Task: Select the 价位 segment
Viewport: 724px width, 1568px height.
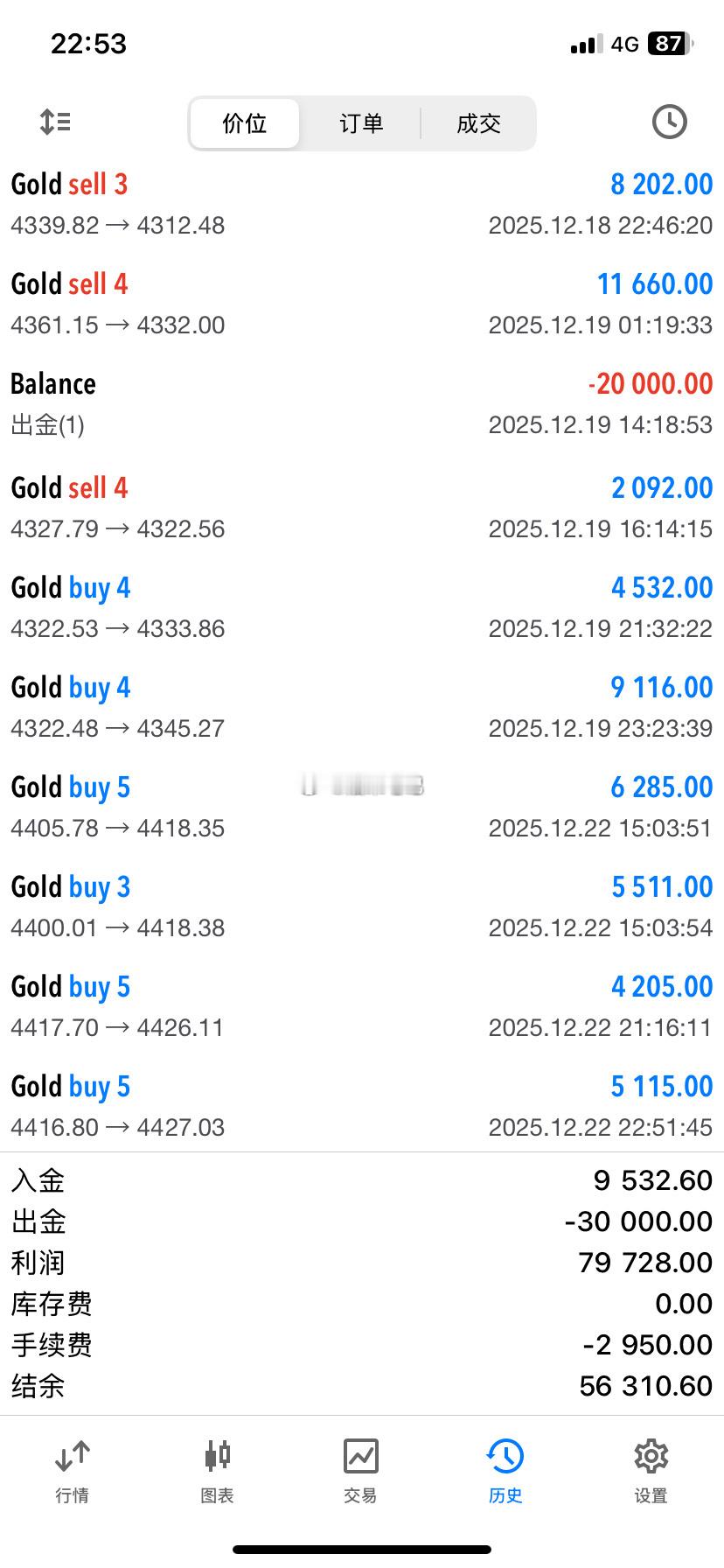Action: [x=245, y=123]
